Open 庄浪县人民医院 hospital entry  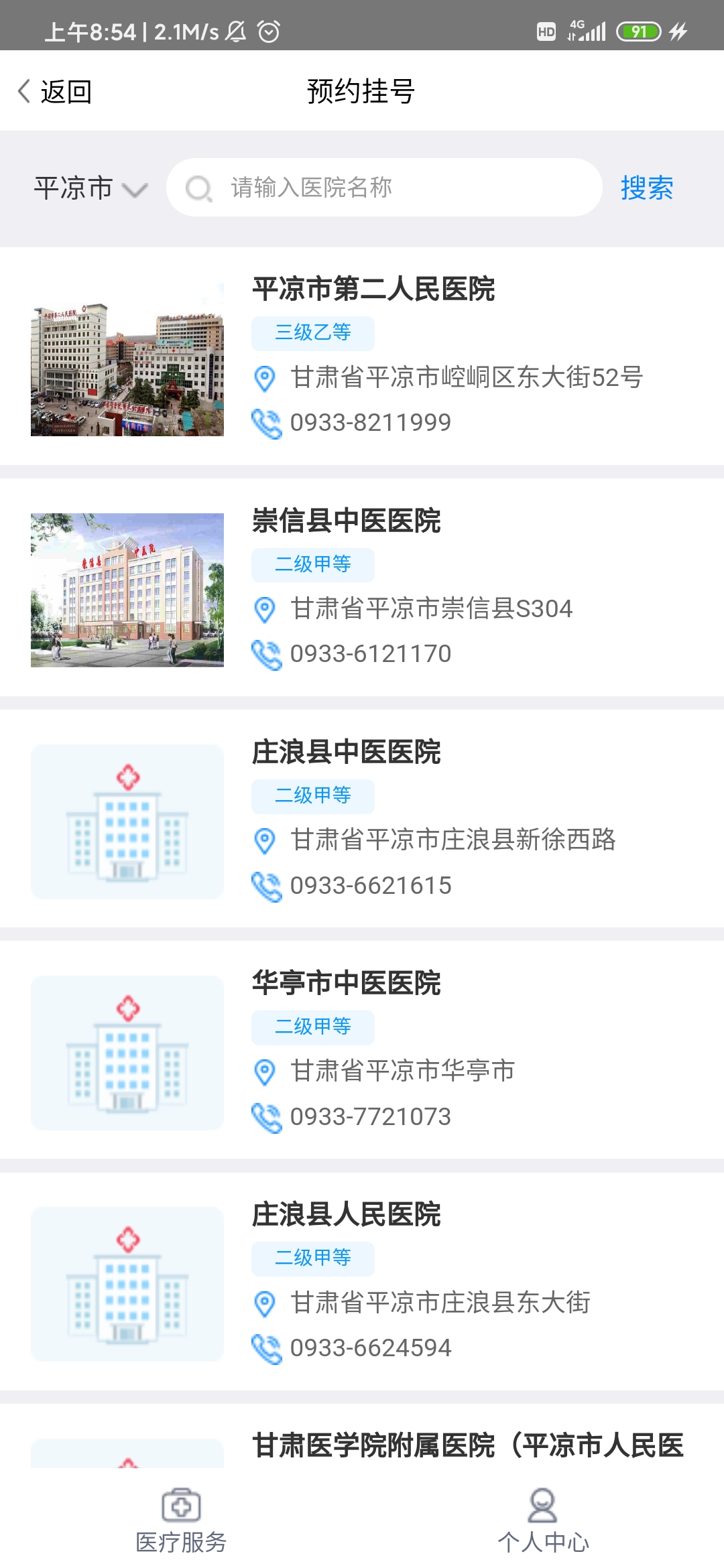346,1215
